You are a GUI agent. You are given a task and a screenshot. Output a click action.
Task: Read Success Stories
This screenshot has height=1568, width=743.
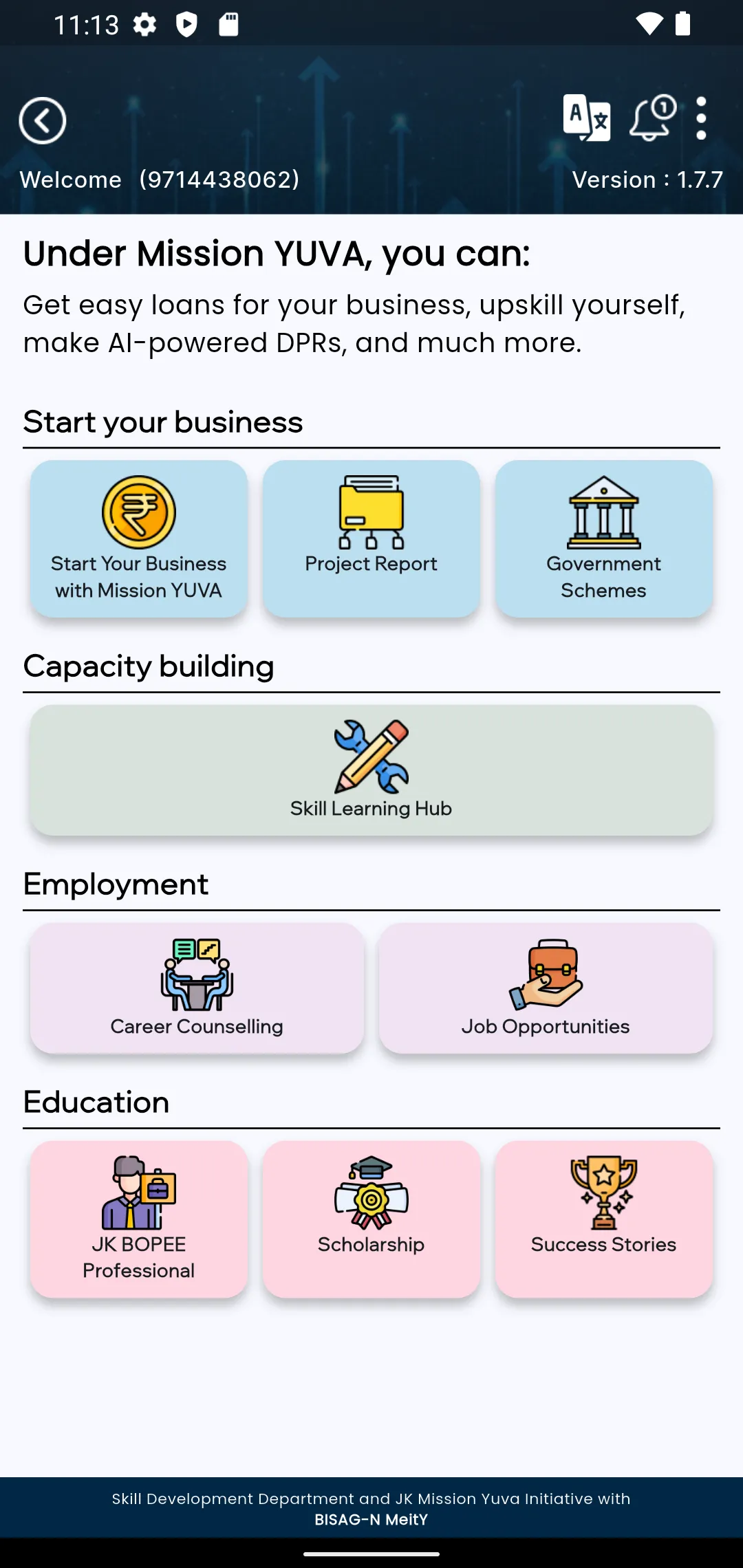603,1219
